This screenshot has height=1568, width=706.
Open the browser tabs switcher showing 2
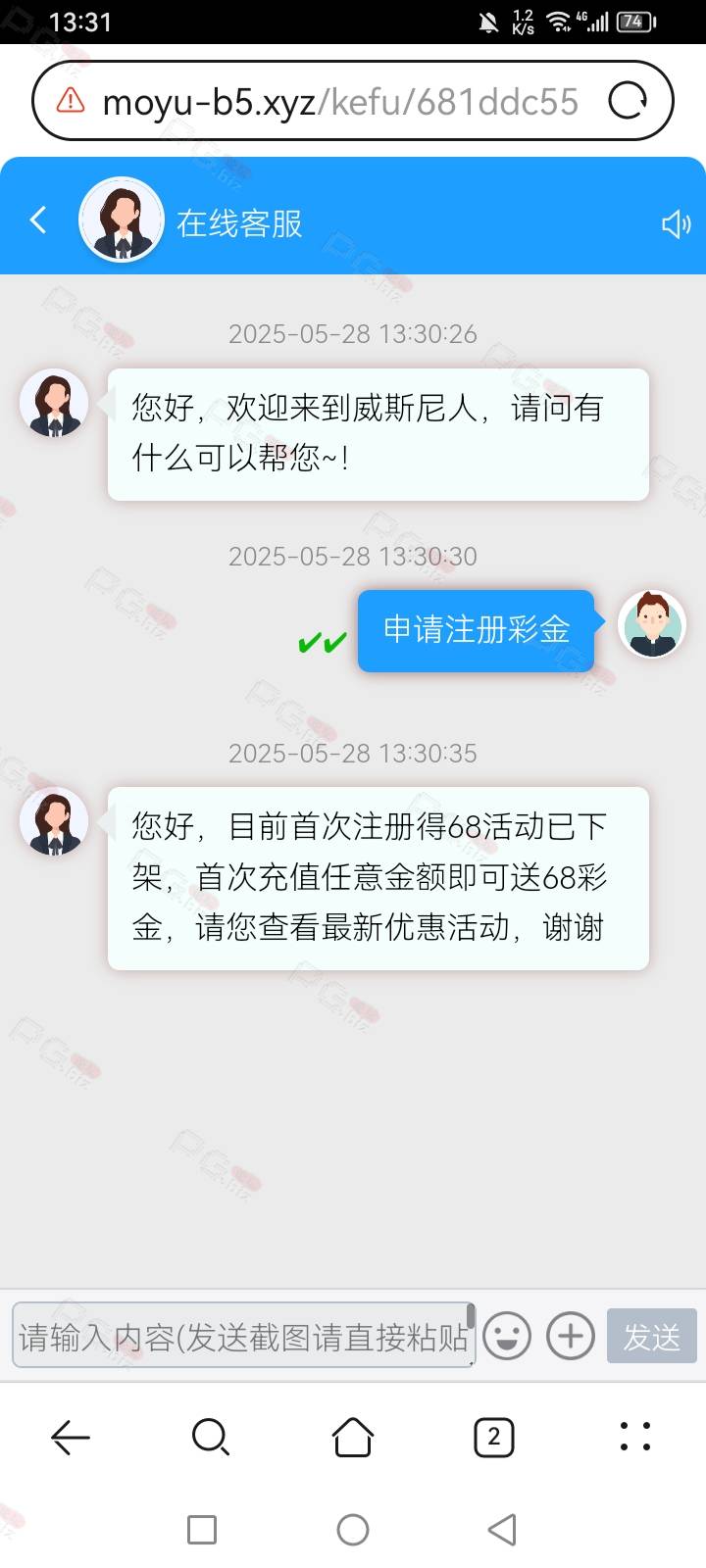click(494, 1438)
